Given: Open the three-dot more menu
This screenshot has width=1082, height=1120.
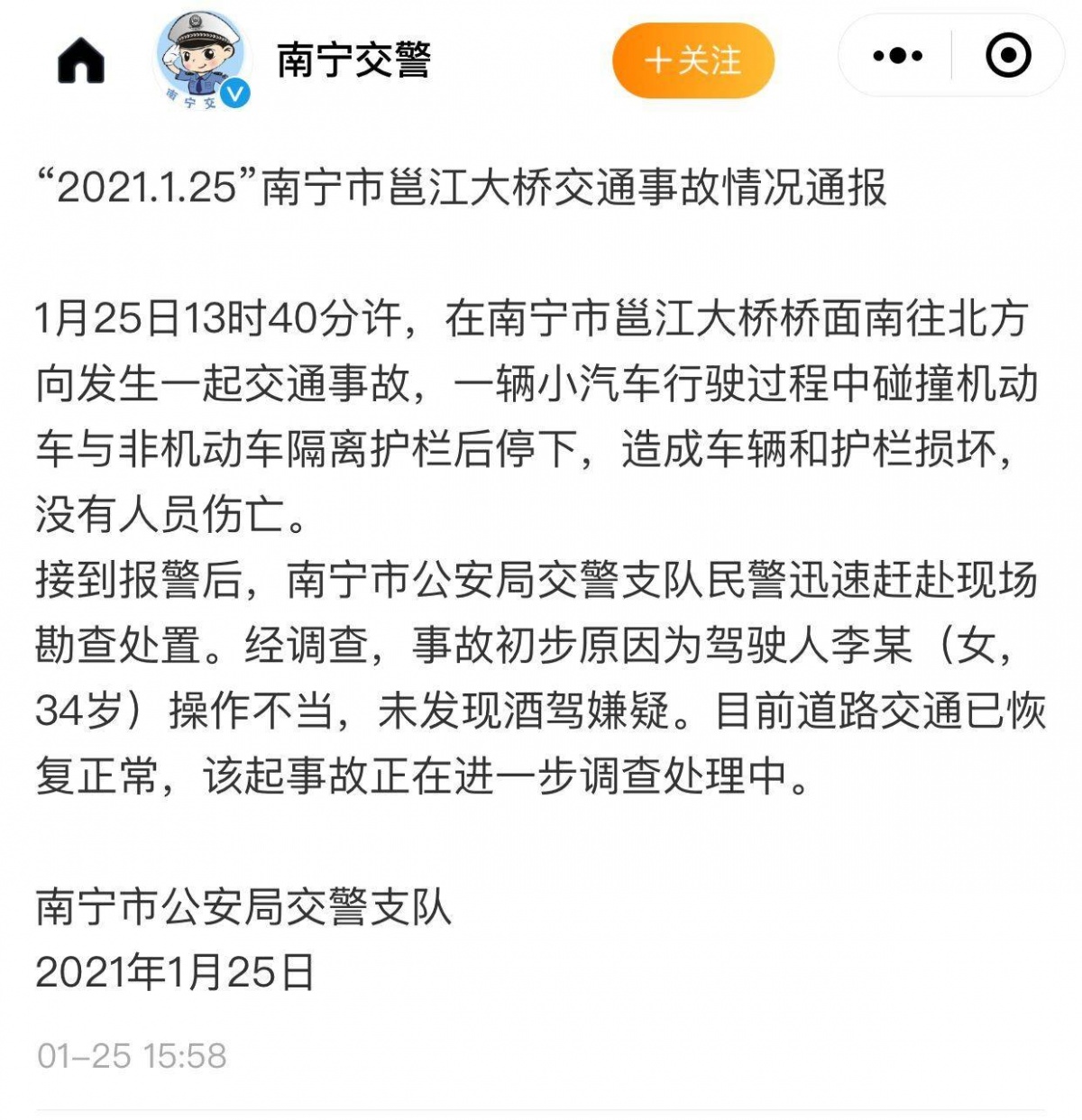Looking at the screenshot, I should pyautogui.click(x=897, y=56).
